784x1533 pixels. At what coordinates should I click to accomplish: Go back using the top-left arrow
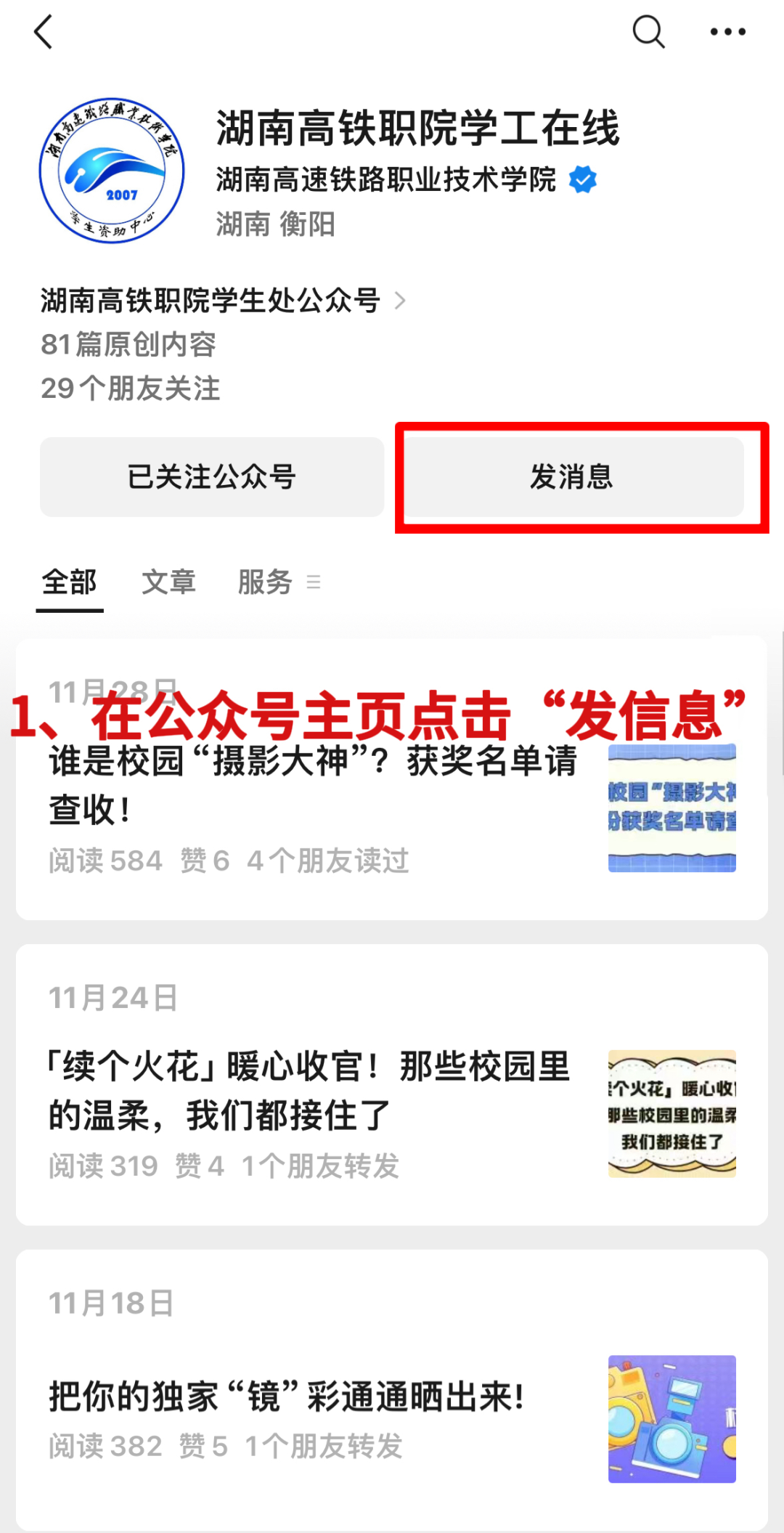(x=44, y=33)
